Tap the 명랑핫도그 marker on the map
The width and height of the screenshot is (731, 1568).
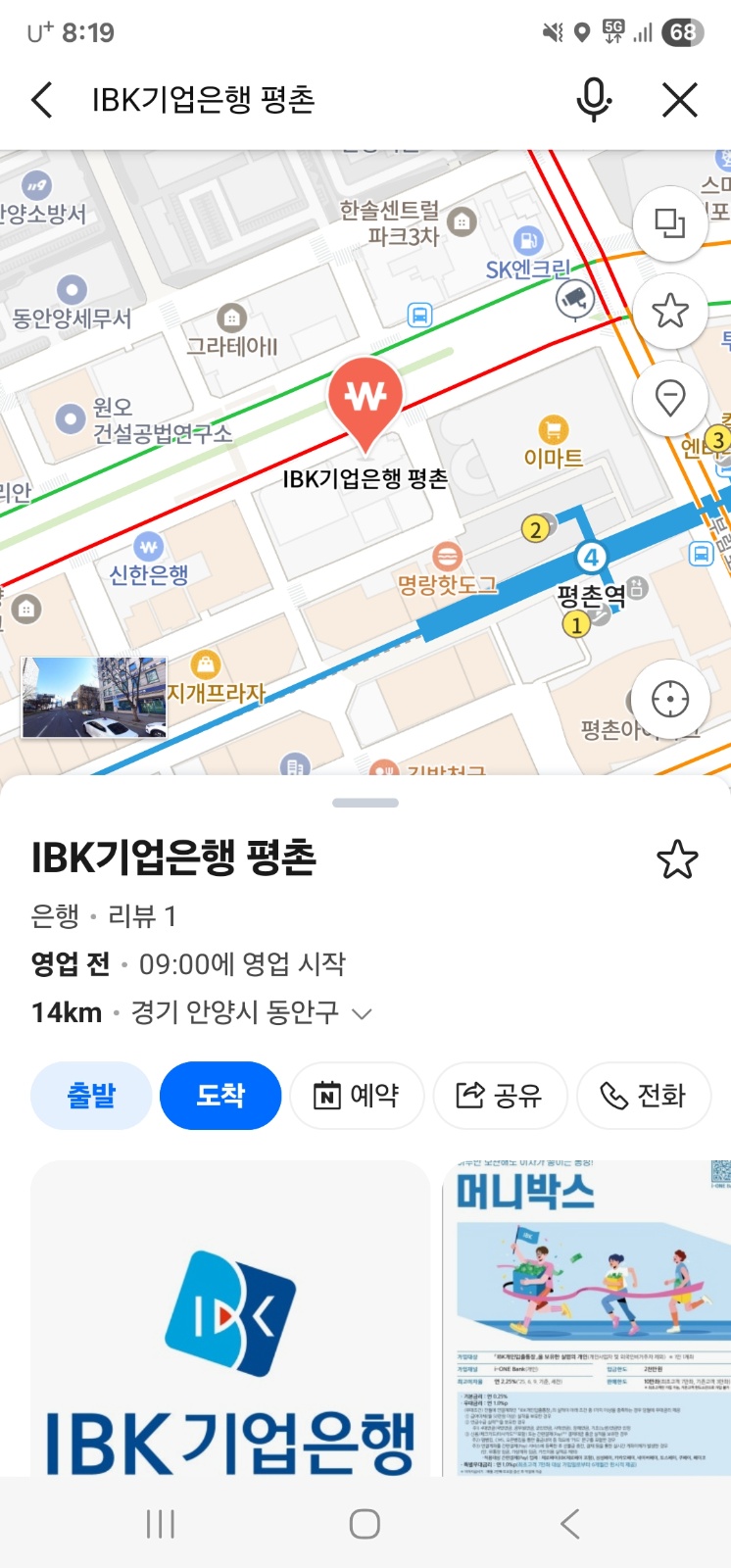click(448, 555)
